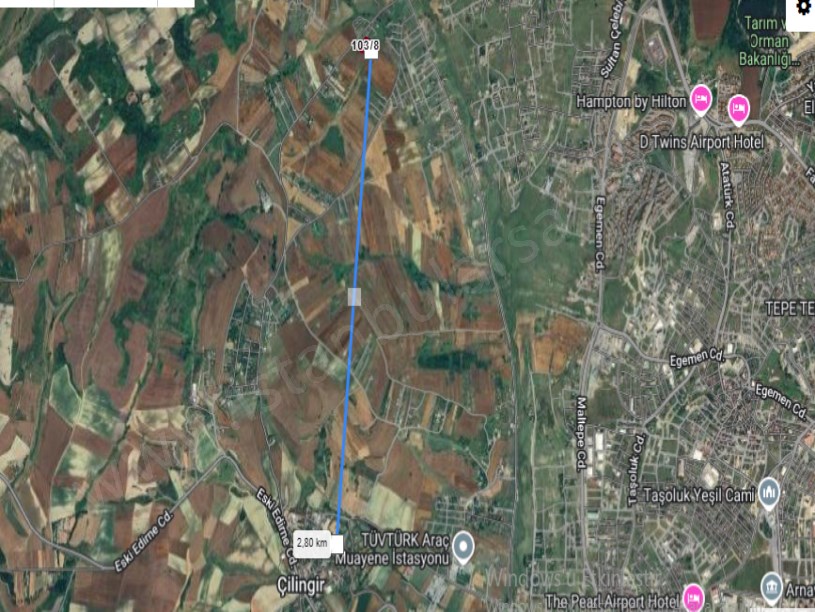The height and width of the screenshot is (612, 815).
Task: Open the D Twins Airport Hotel marker
Action: pos(739,108)
